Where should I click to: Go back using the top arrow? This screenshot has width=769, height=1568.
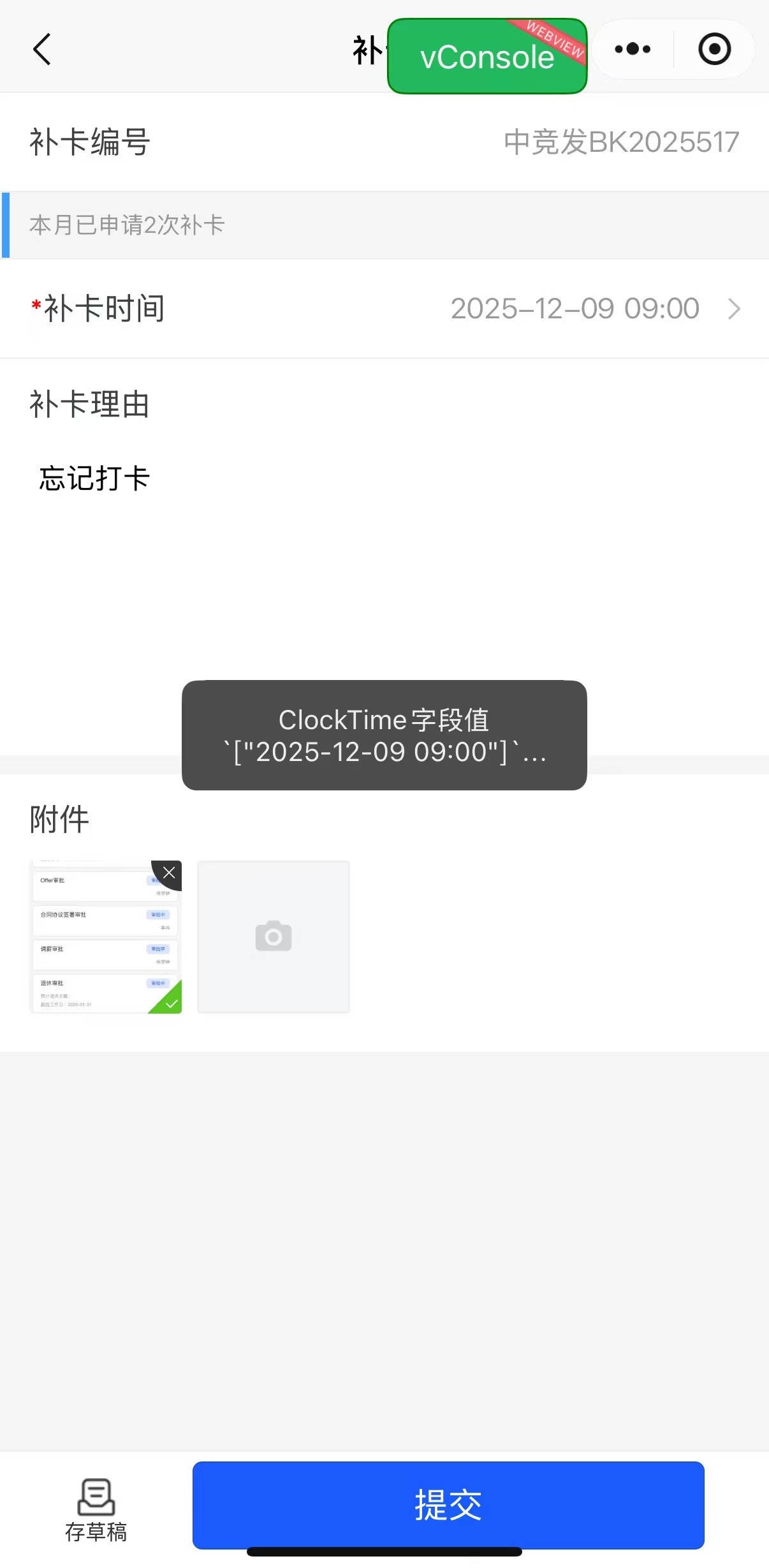(42, 50)
